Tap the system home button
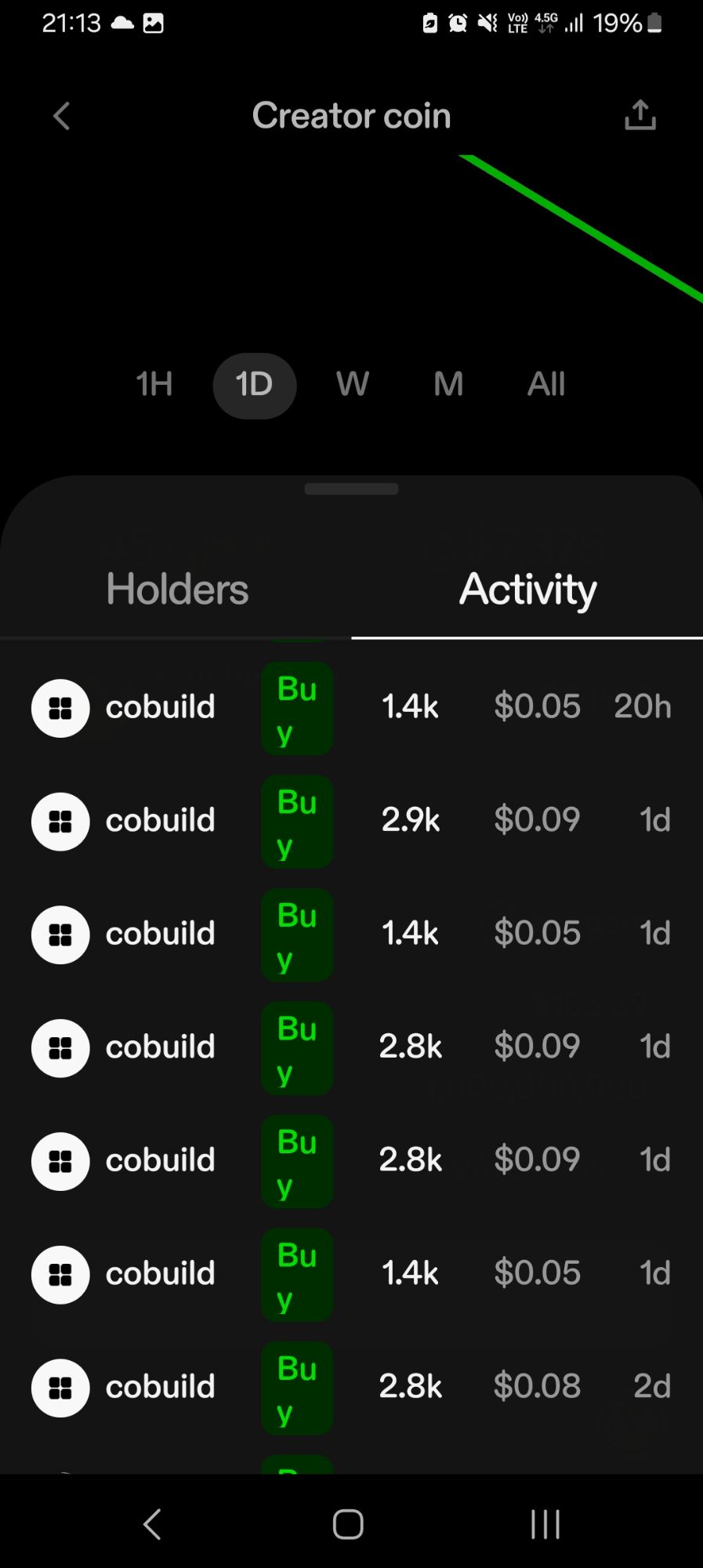 point(348,1524)
